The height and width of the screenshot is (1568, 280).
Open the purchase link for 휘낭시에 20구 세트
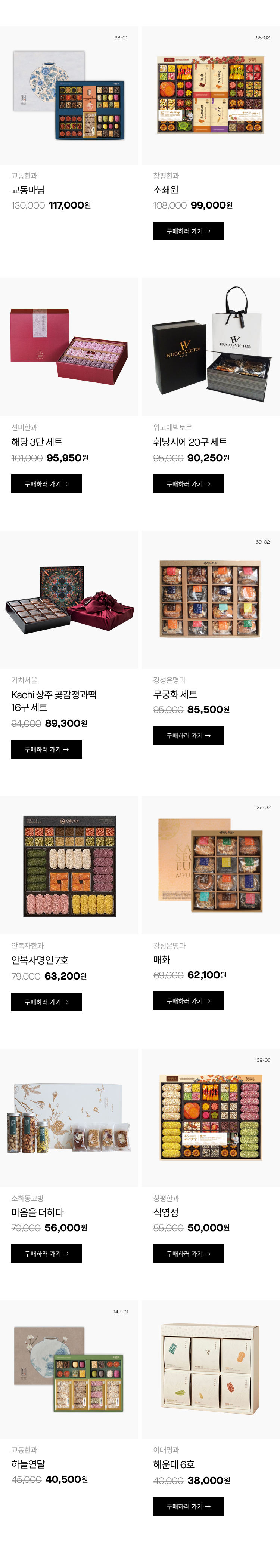point(188,484)
